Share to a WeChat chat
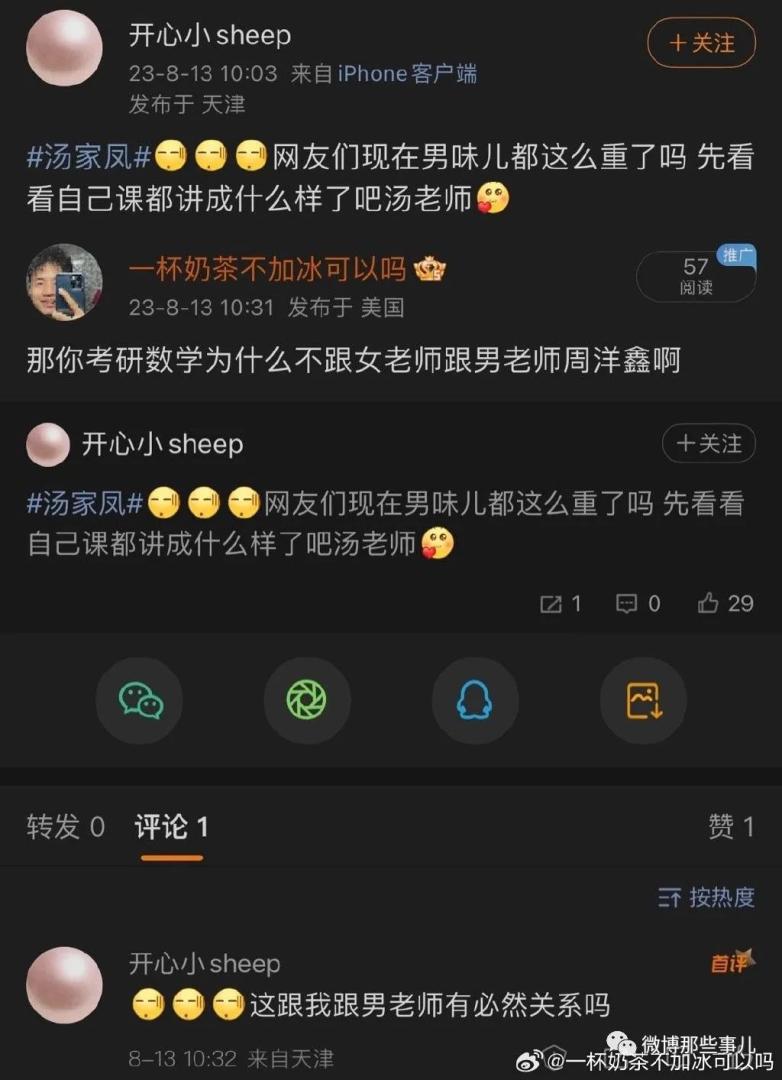Image resolution: width=782 pixels, height=1080 pixels. click(139, 700)
